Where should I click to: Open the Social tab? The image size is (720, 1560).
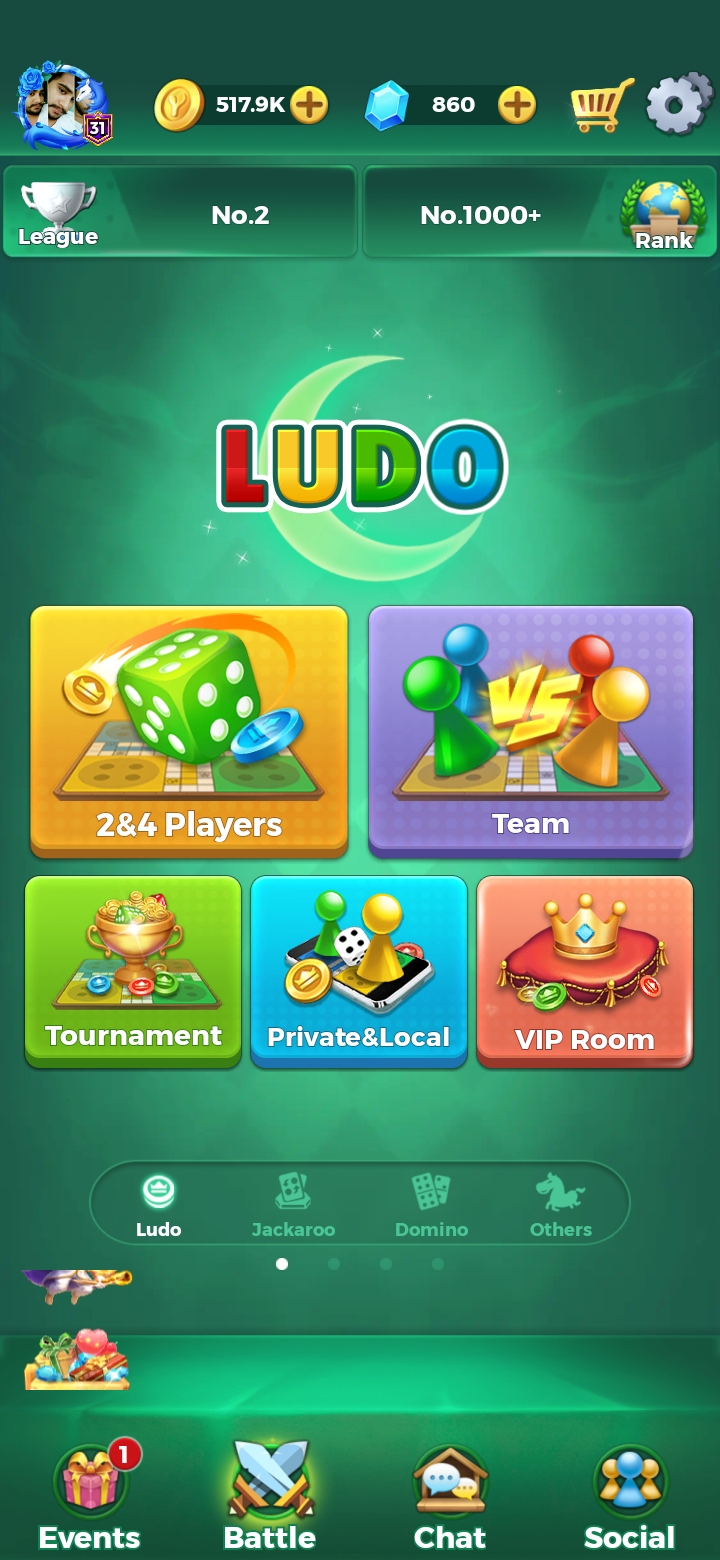click(629, 1495)
